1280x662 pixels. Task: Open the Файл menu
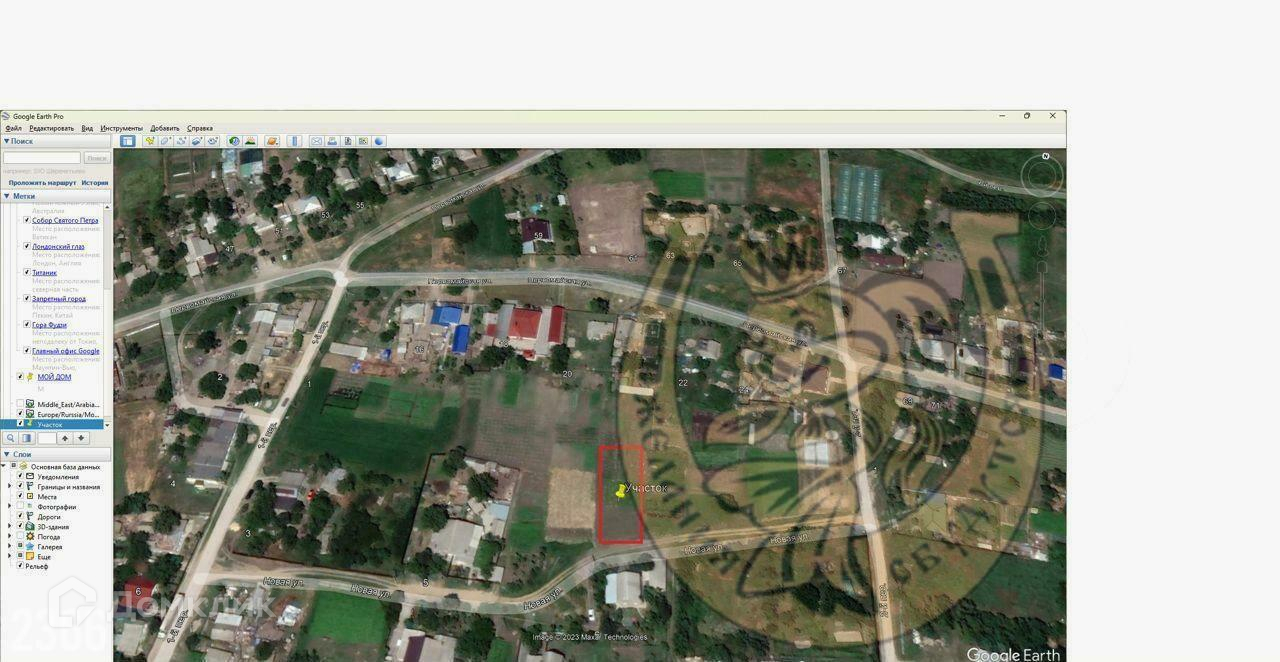pyautogui.click(x=13, y=128)
